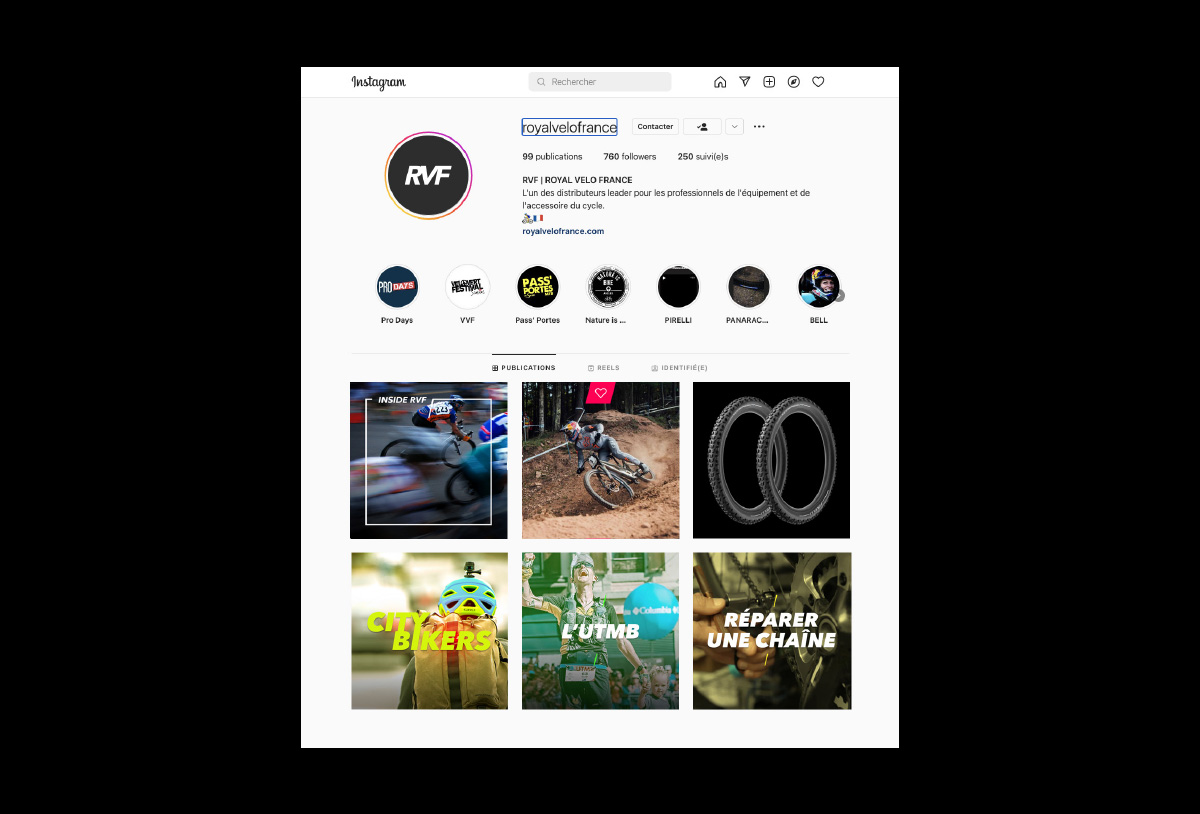Open the three-dot profile options menu

click(x=759, y=127)
